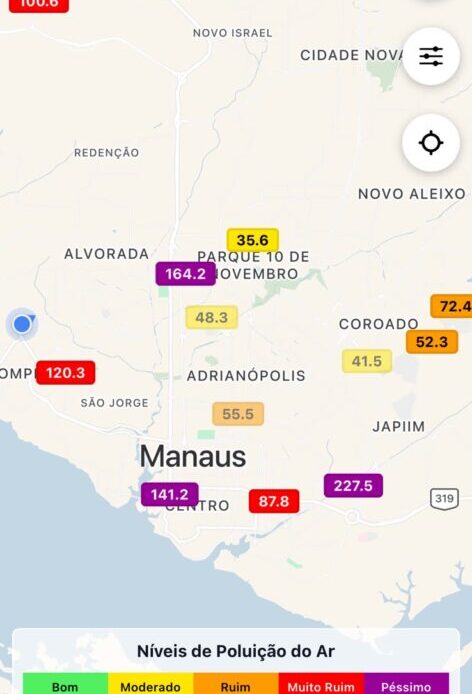Check the 227.5 purple sensor marker

point(353,486)
